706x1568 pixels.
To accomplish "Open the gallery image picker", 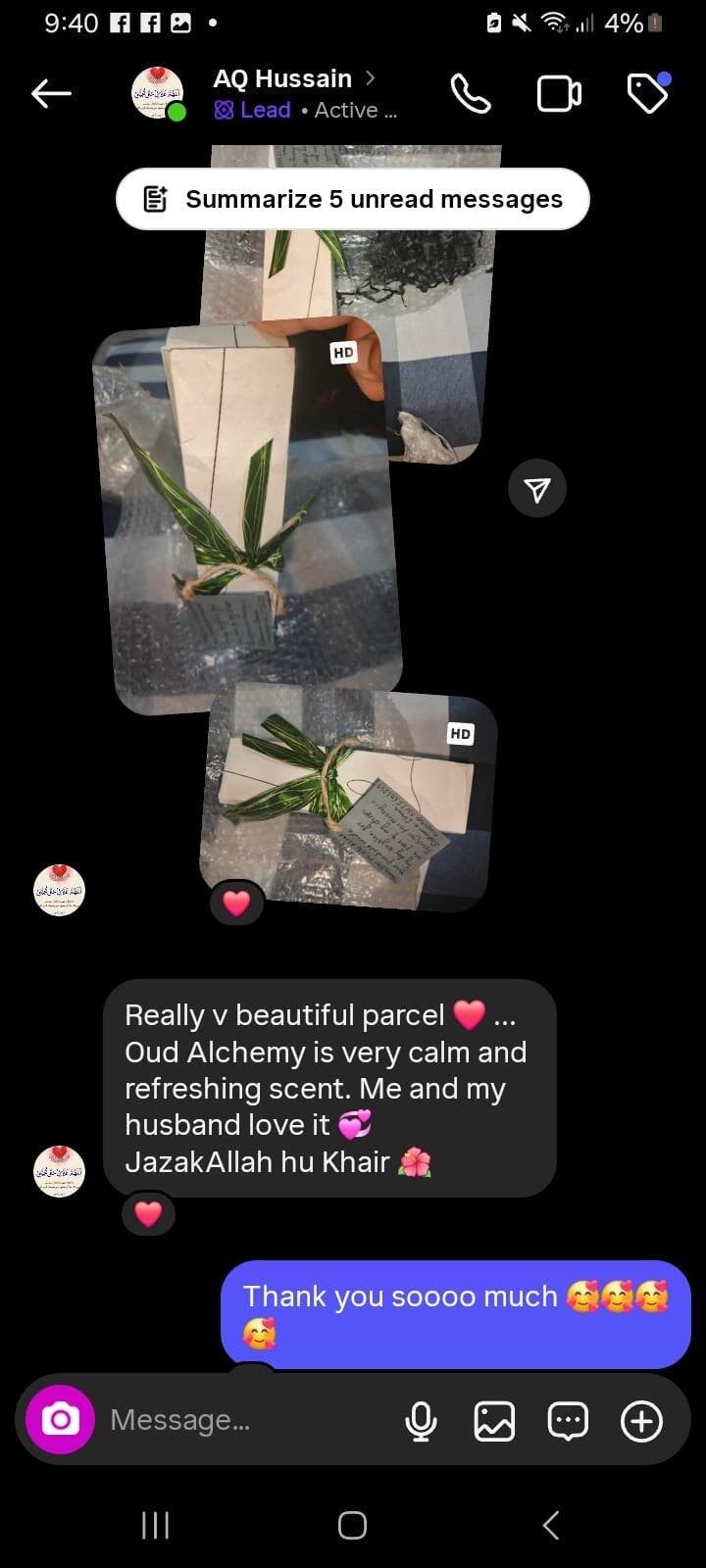I will coord(494,1420).
